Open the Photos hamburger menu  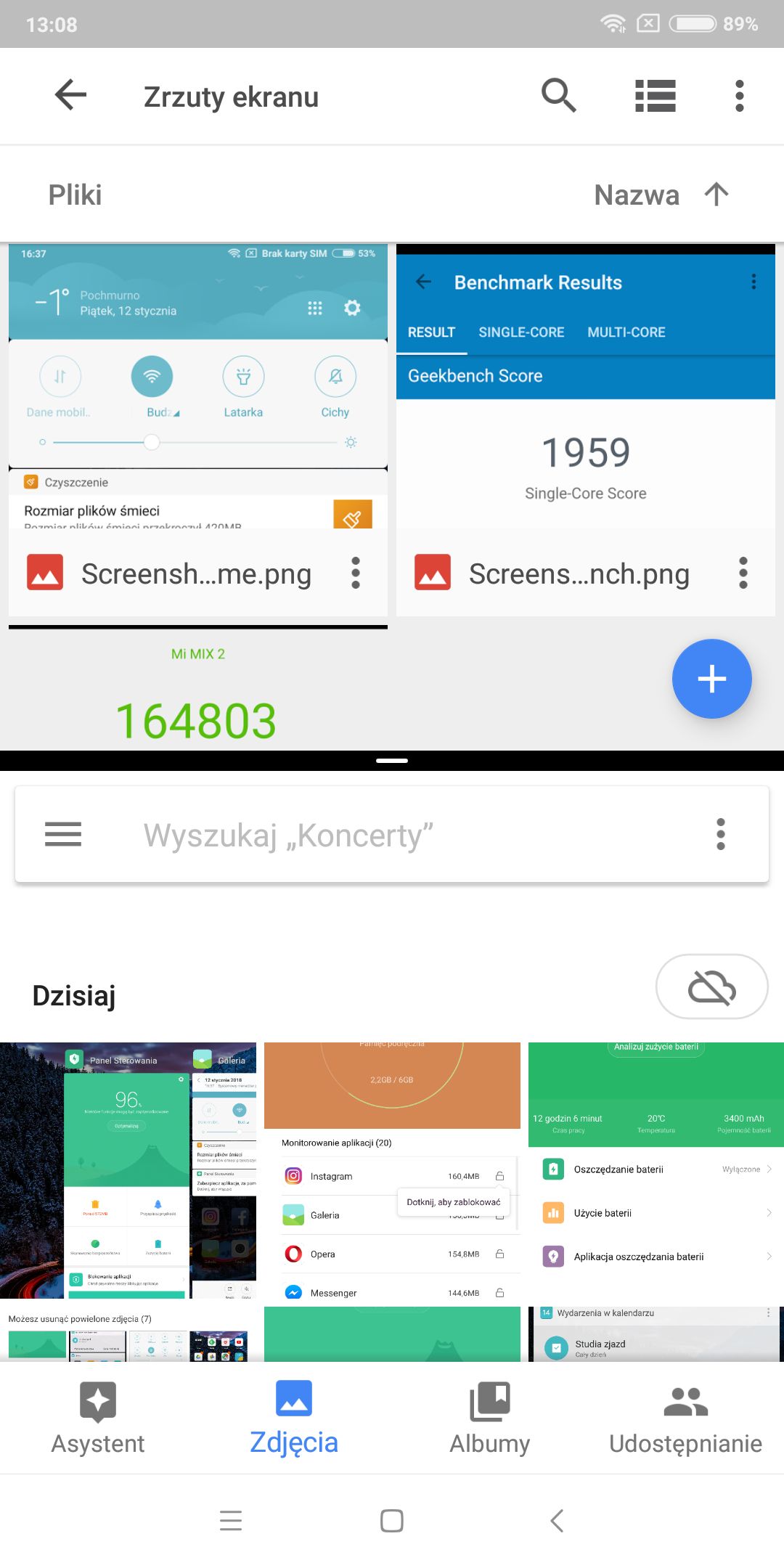click(63, 834)
